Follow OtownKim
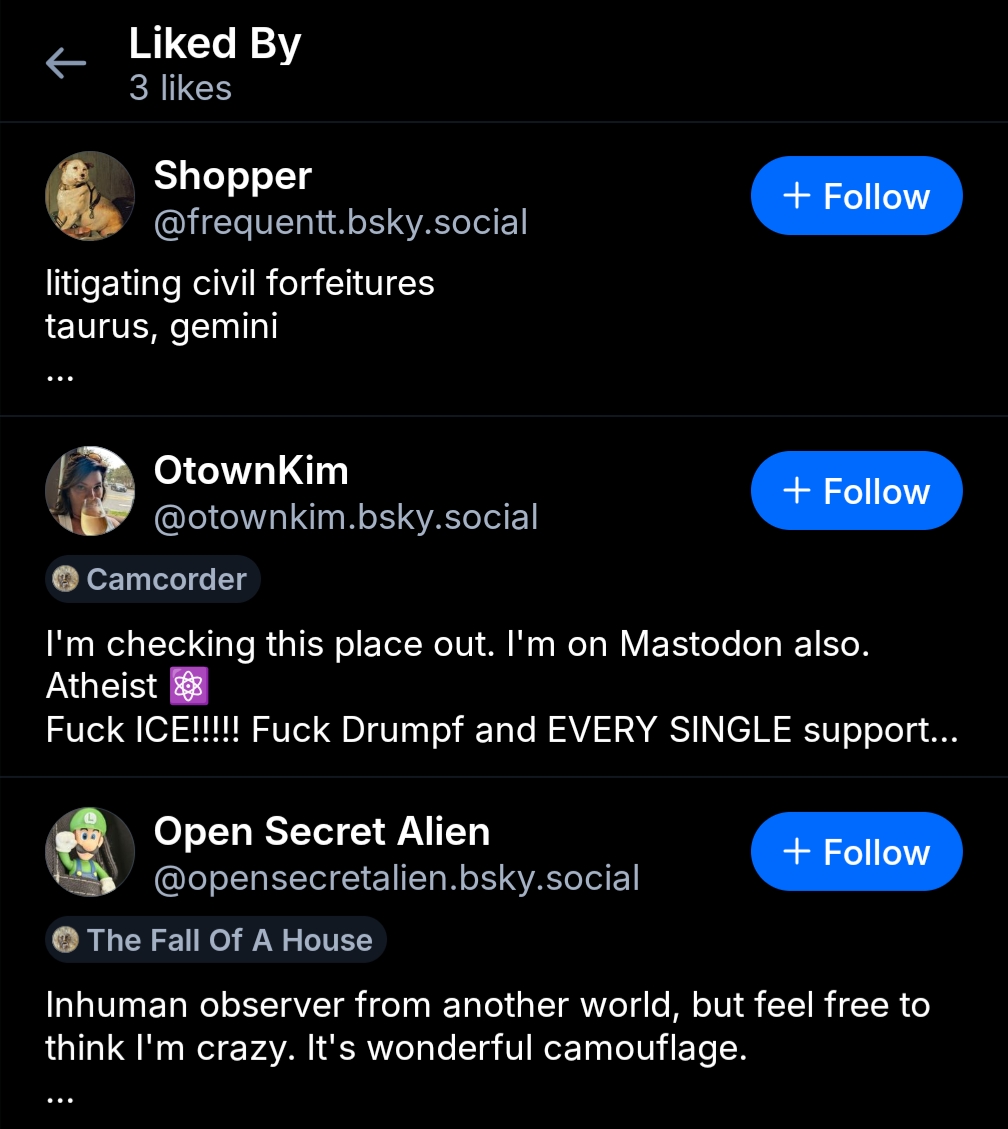The image size is (1008, 1129). (856, 491)
